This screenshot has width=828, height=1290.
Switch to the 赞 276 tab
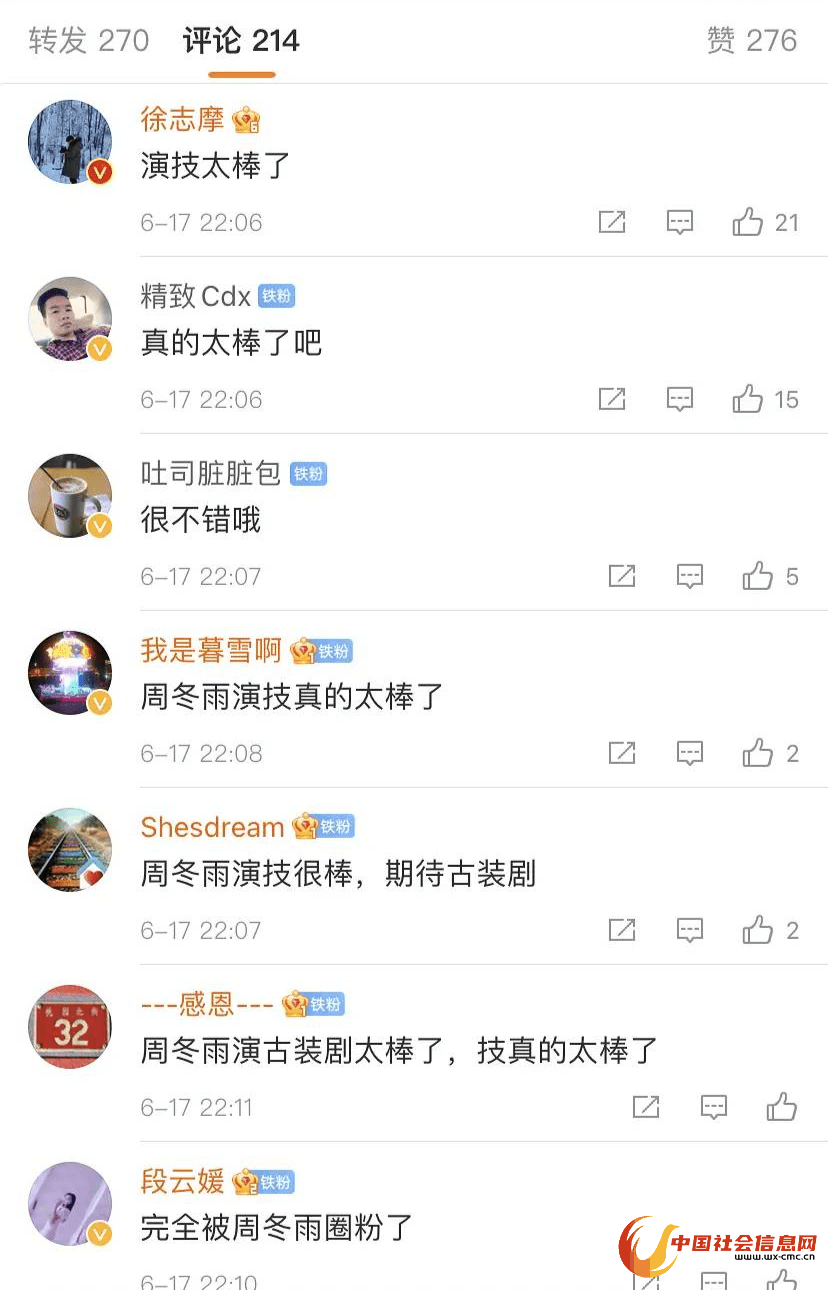click(751, 41)
